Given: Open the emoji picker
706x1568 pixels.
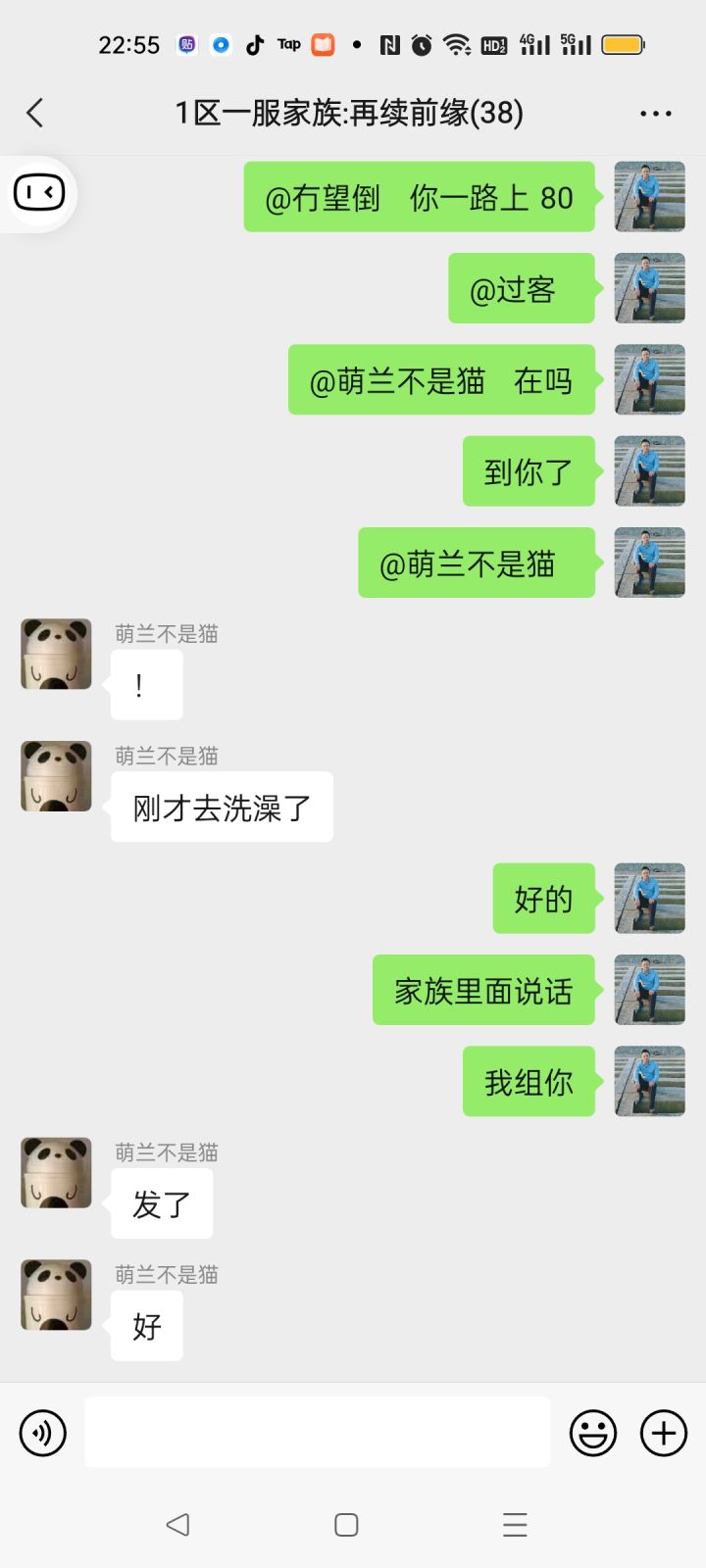Looking at the screenshot, I should point(593,1432).
